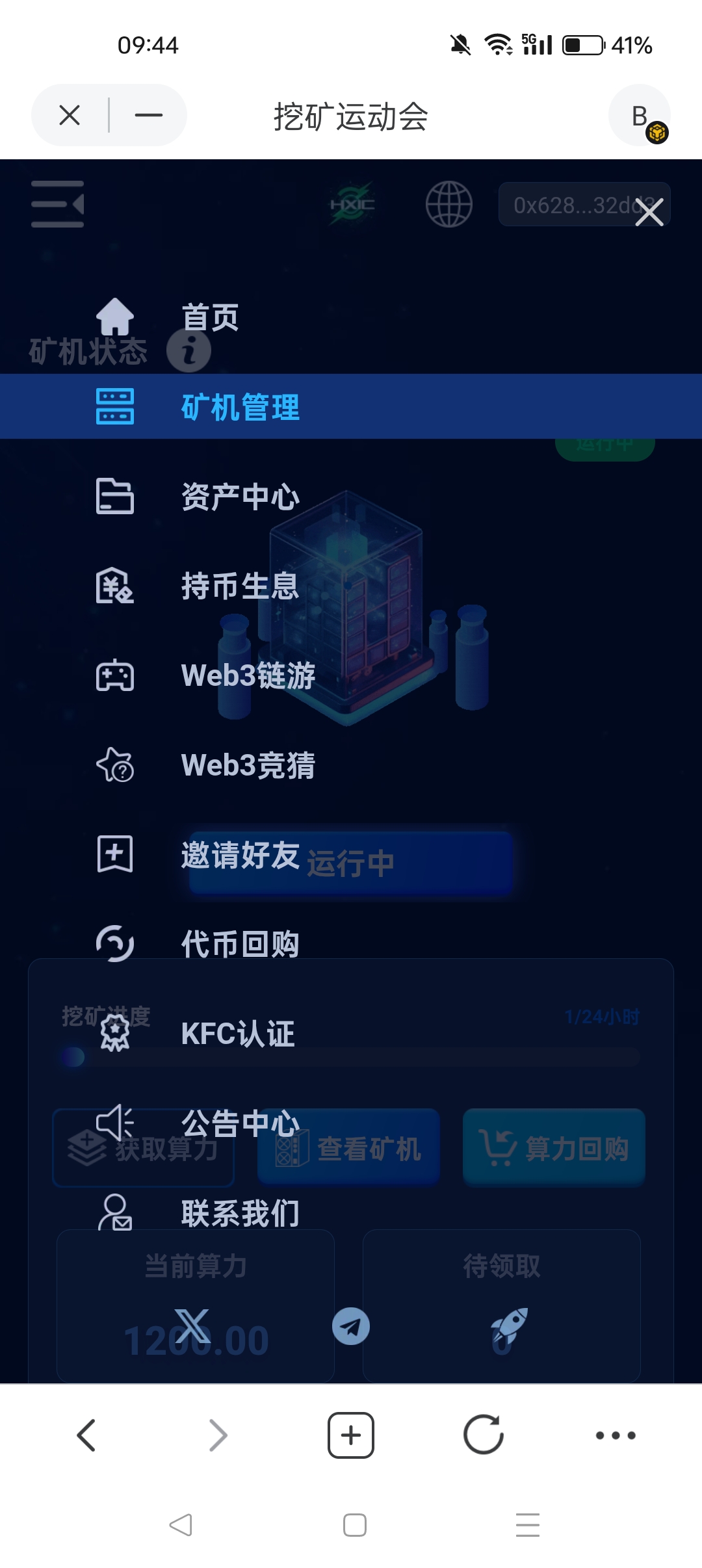Go to 首页 home page
This screenshot has width=702, height=1568.
(209, 317)
